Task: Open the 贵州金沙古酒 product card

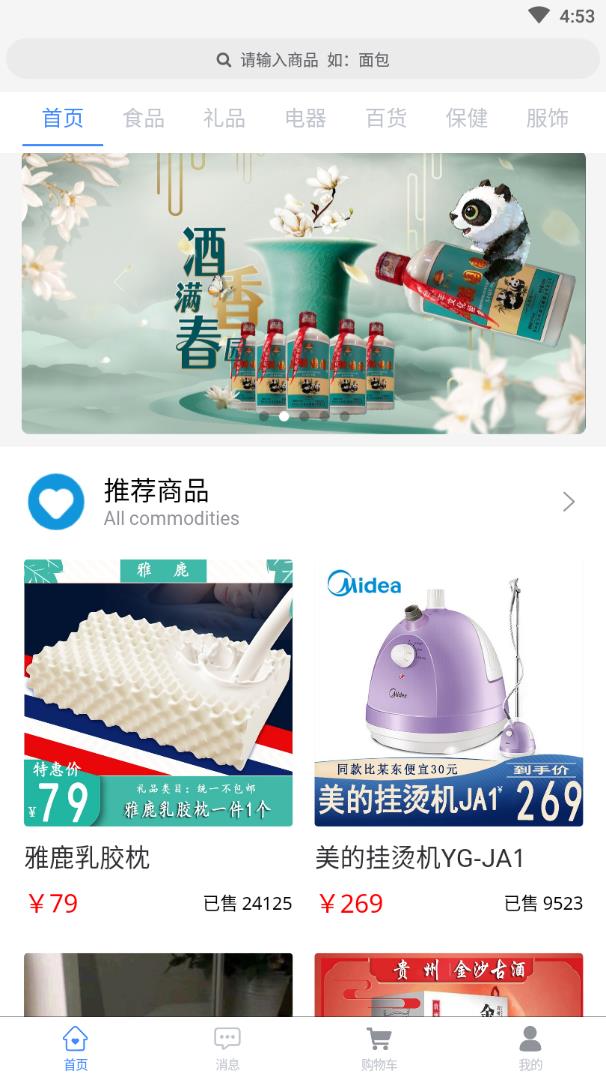Action: click(448, 984)
